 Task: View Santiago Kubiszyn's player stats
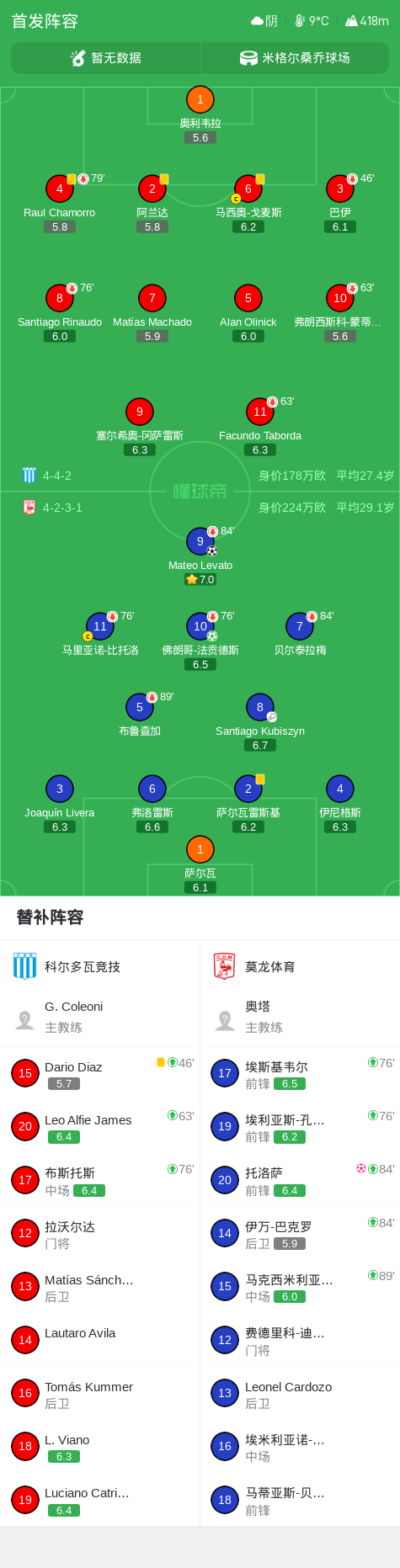tap(260, 722)
